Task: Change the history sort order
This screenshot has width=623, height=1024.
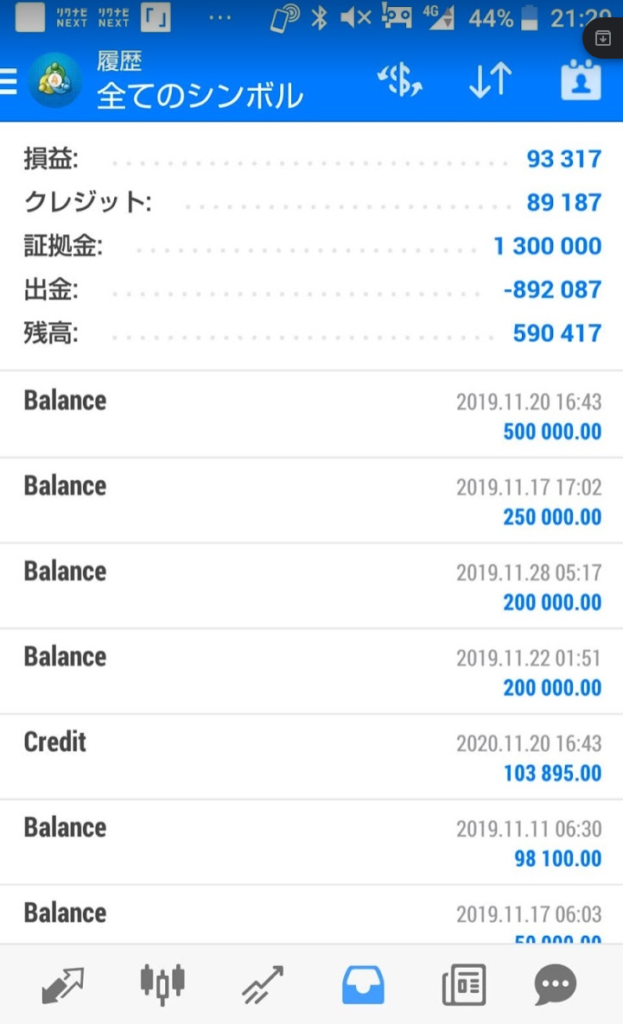Action: coord(490,81)
